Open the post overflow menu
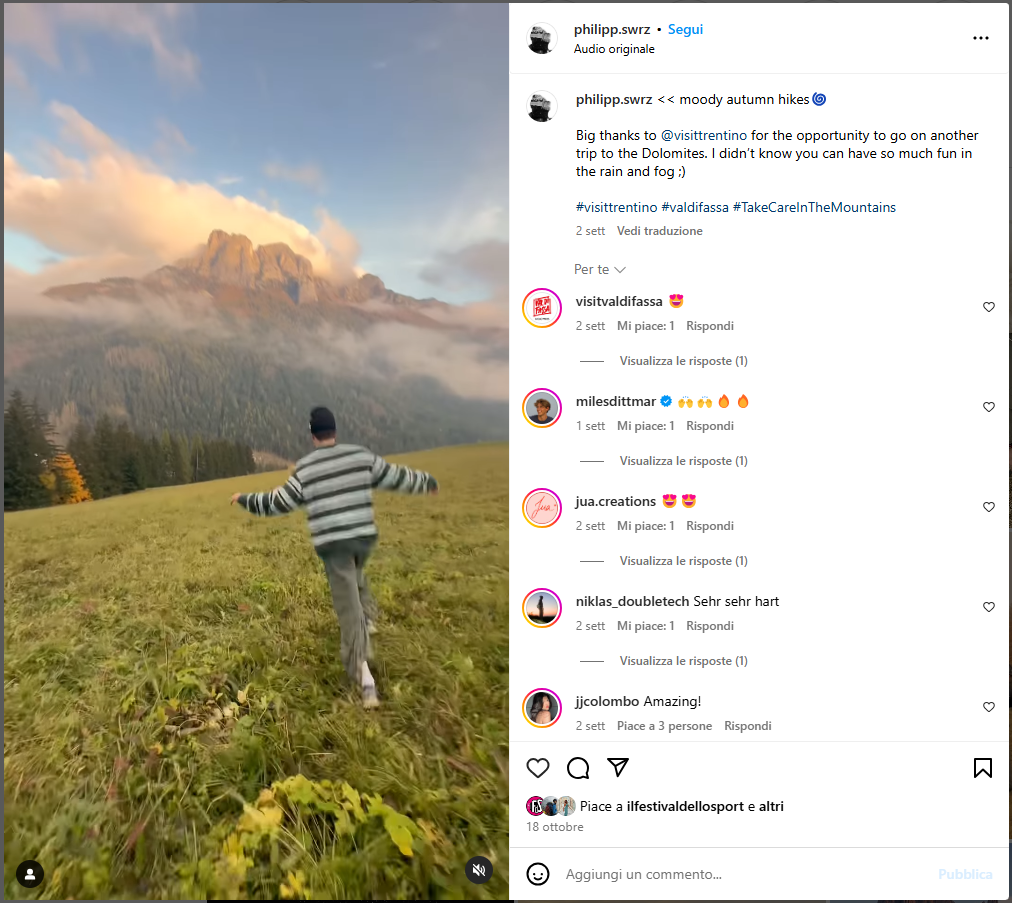The image size is (1012, 903). click(980, 38)
